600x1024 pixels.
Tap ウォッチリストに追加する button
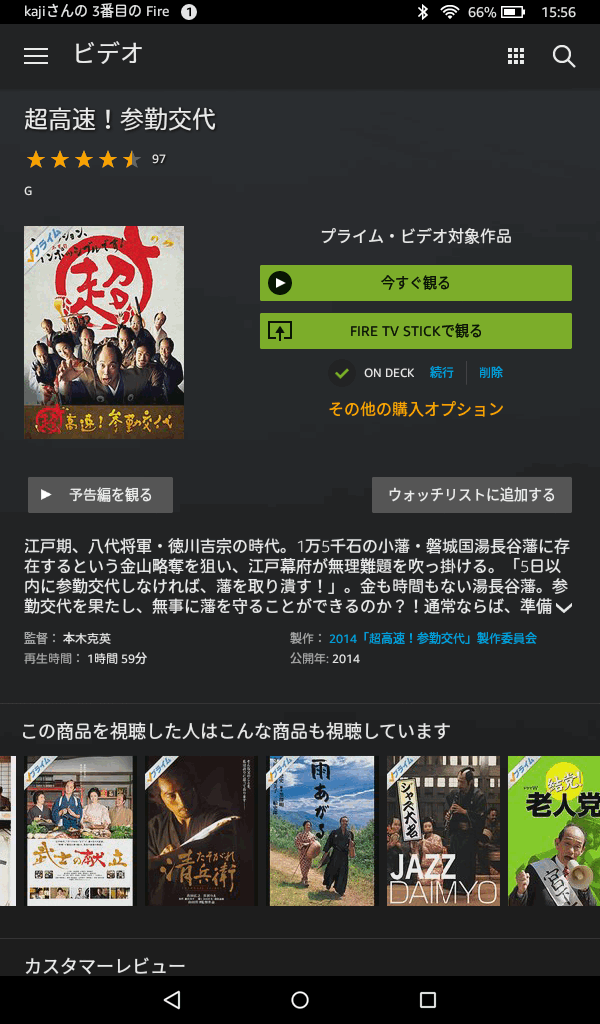[x=471, y=495]
